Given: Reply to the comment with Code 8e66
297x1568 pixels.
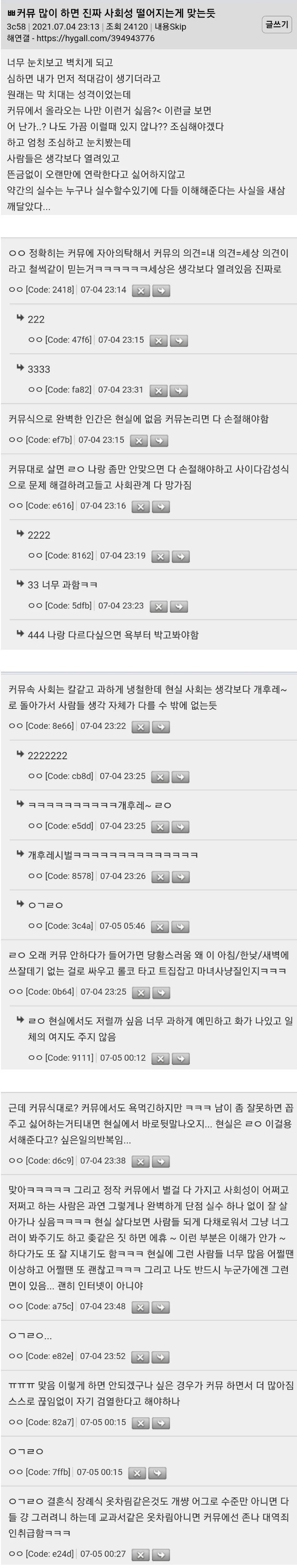Looking at the screenshot, I should point(161,727).
